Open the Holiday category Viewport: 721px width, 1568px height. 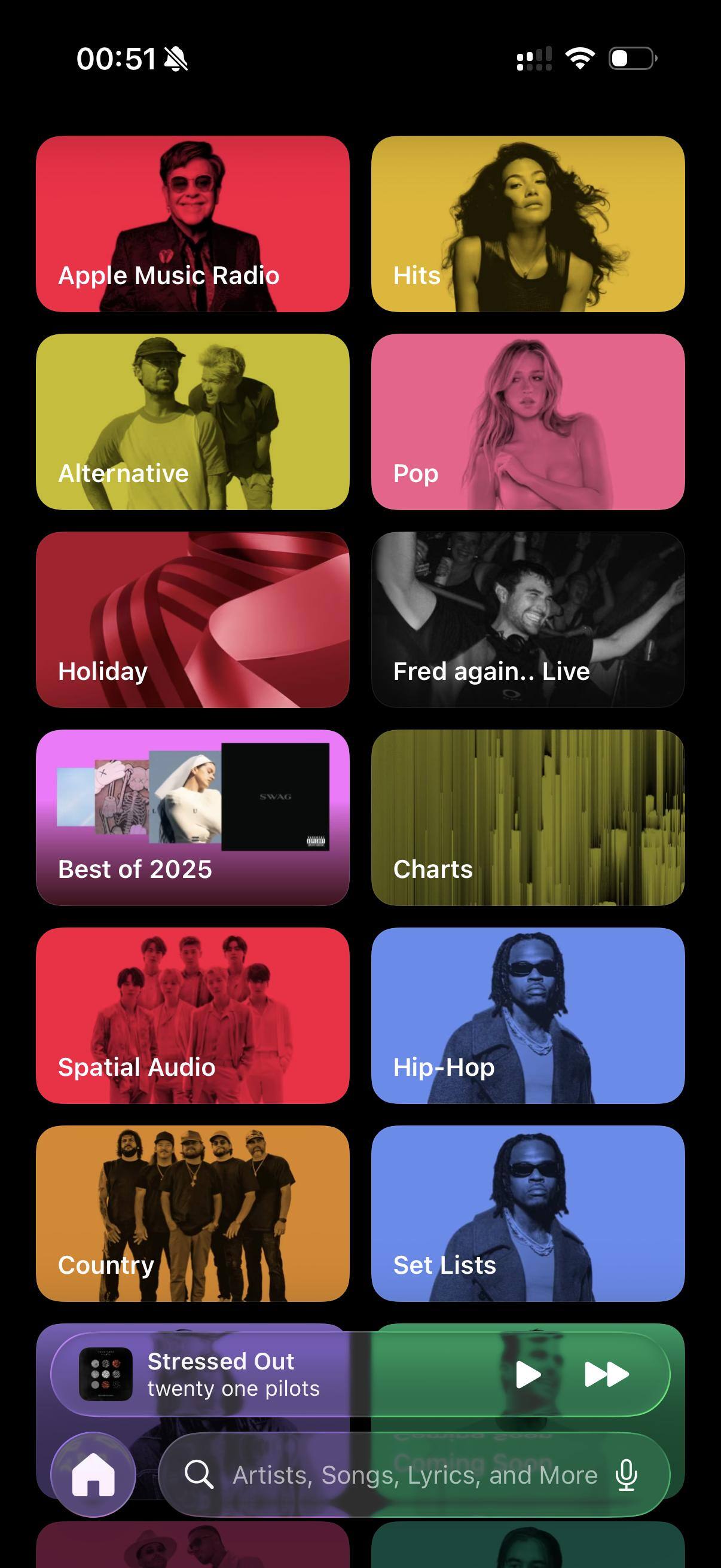(x=193, y=619)
